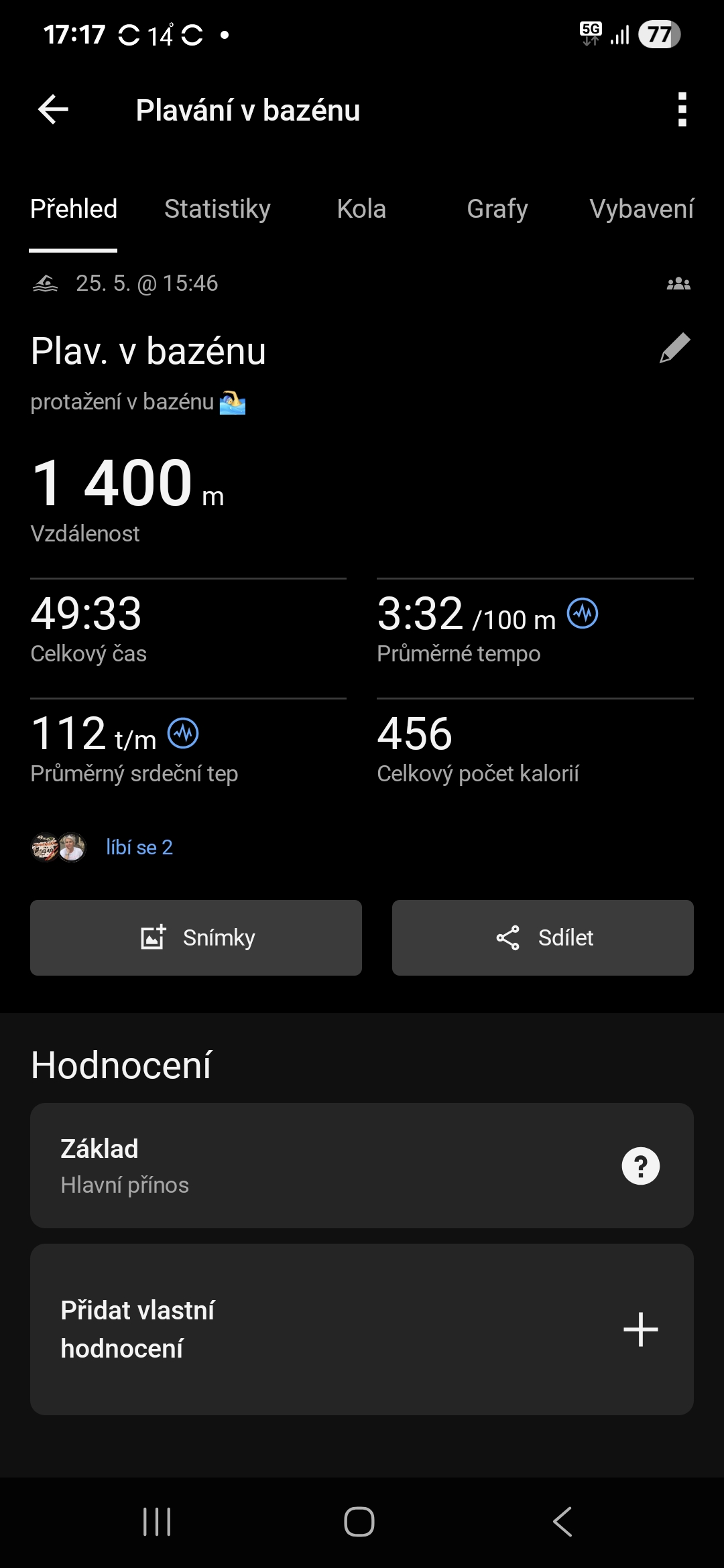Share activity with the Sdílet button
The height and width of the screenshot is (1568, 724).
(x=543, y=937)
